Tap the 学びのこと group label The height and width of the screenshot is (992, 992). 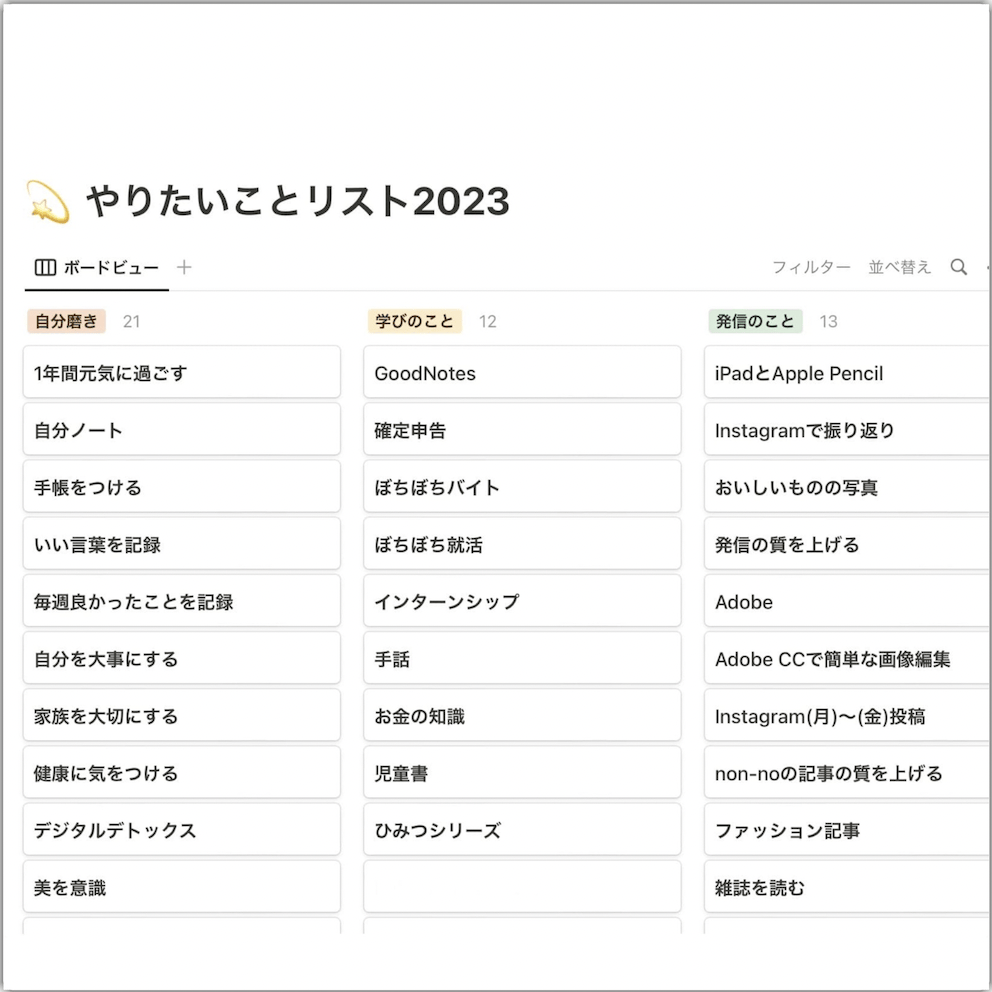point(414,321)
